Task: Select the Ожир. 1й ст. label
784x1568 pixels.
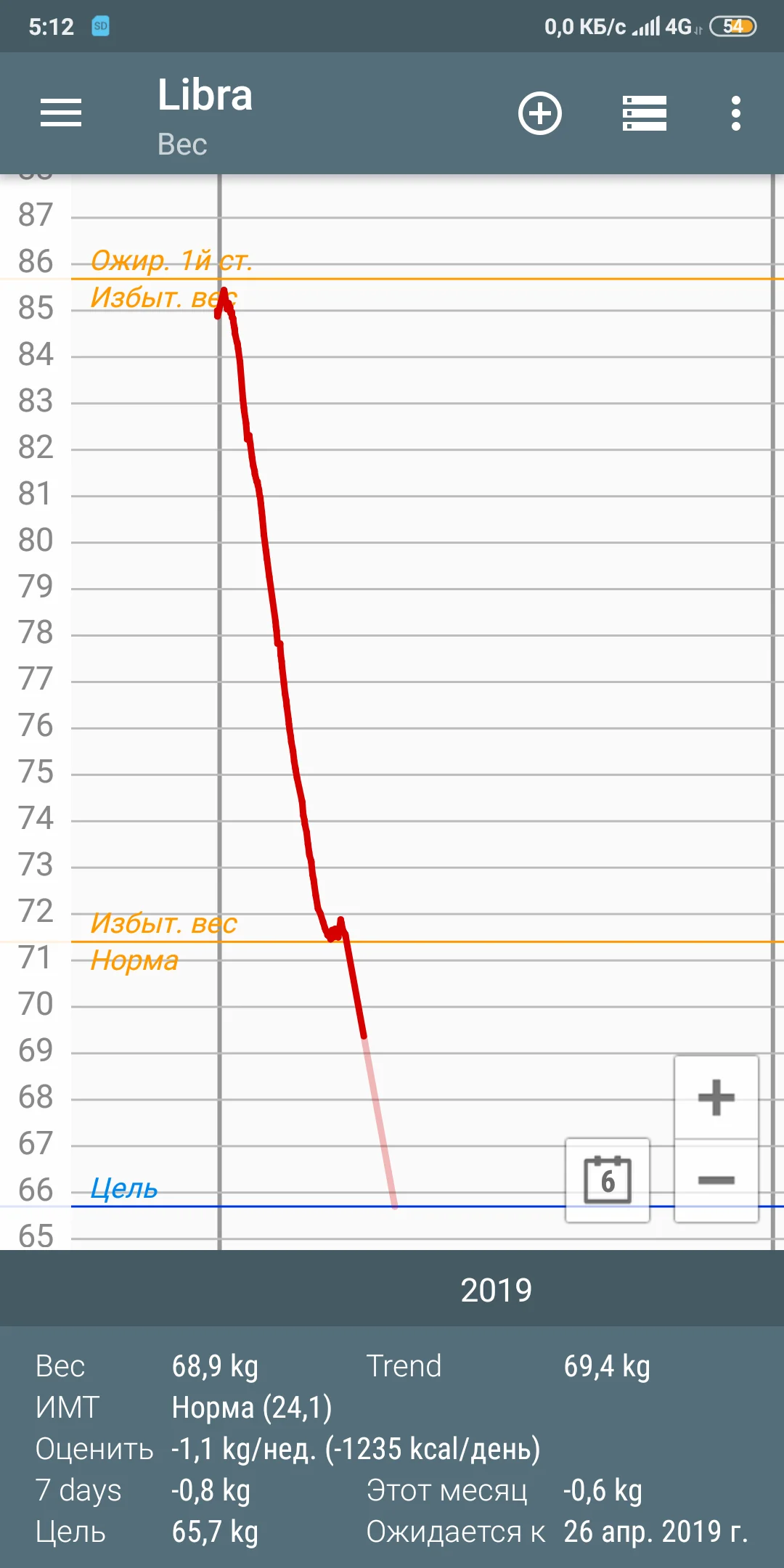Action: [173, 262]
